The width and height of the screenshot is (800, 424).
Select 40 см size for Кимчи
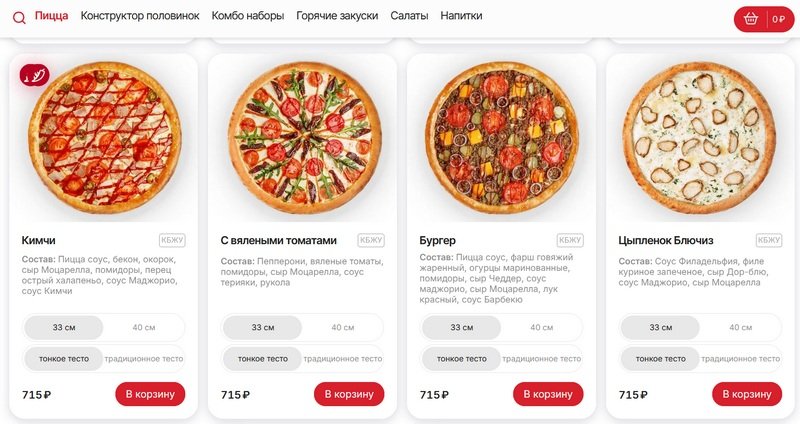(x=144, y=328)
